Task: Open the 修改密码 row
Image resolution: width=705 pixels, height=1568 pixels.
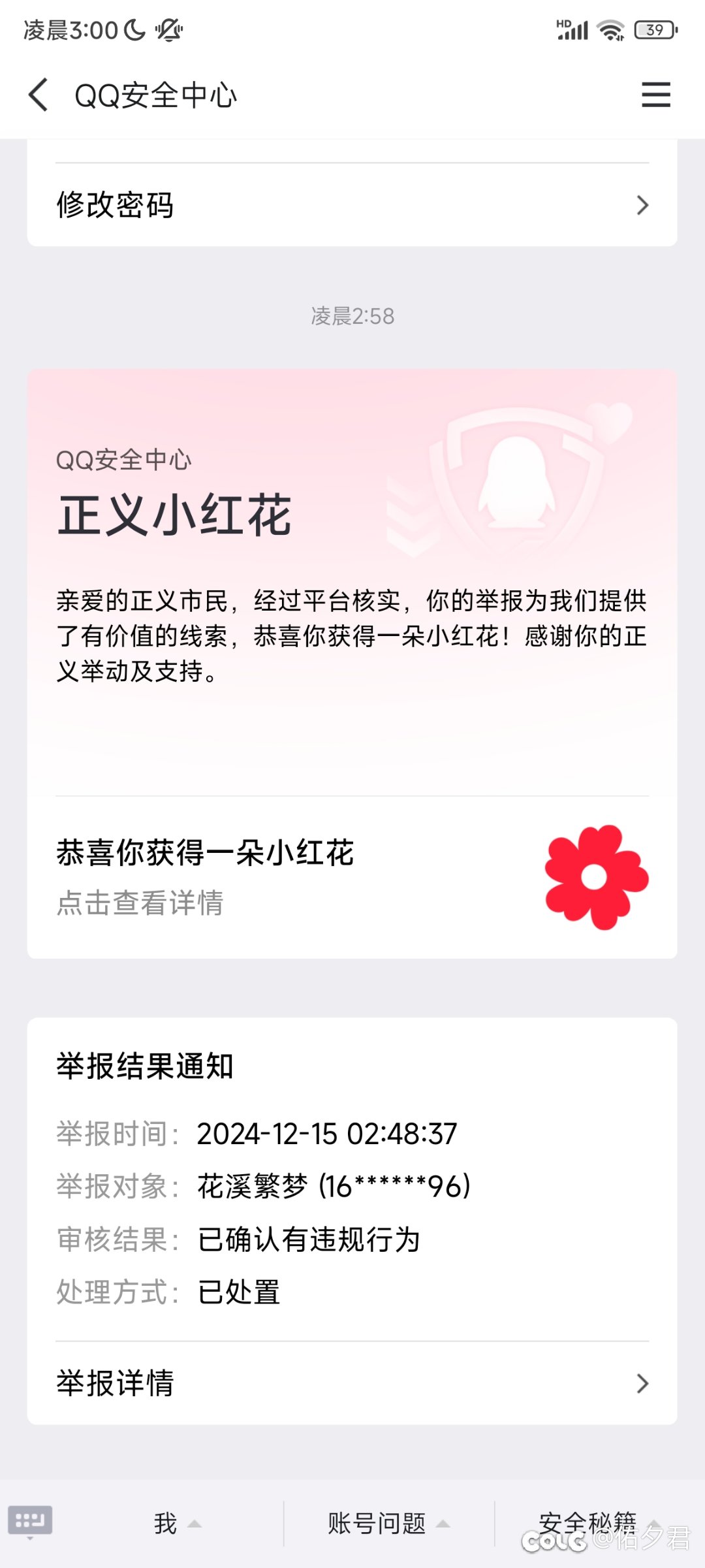Action: click(x=352, y=205)
